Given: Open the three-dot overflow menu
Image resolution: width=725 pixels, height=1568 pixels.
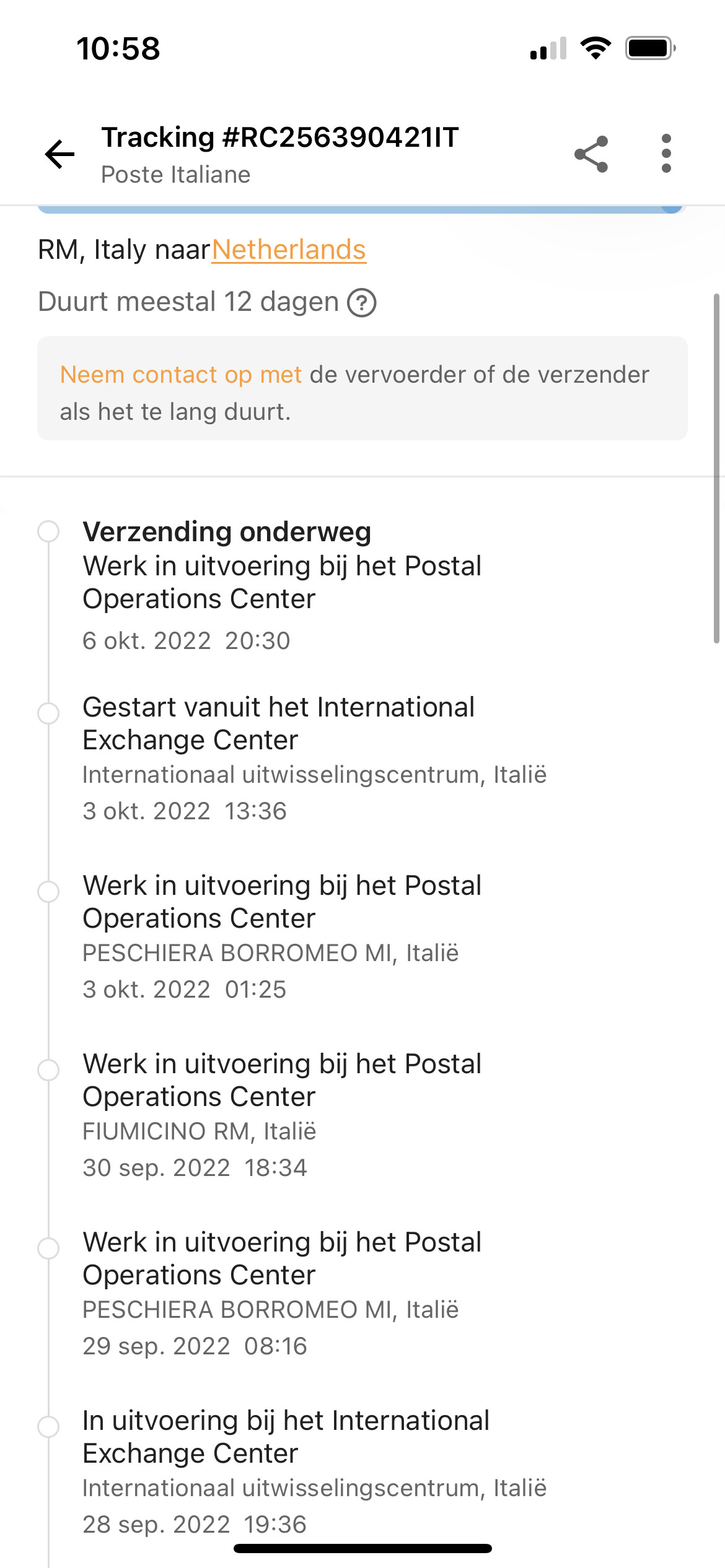Looking at the screenshot, I should pyautogui.click(x=666, y=154).
